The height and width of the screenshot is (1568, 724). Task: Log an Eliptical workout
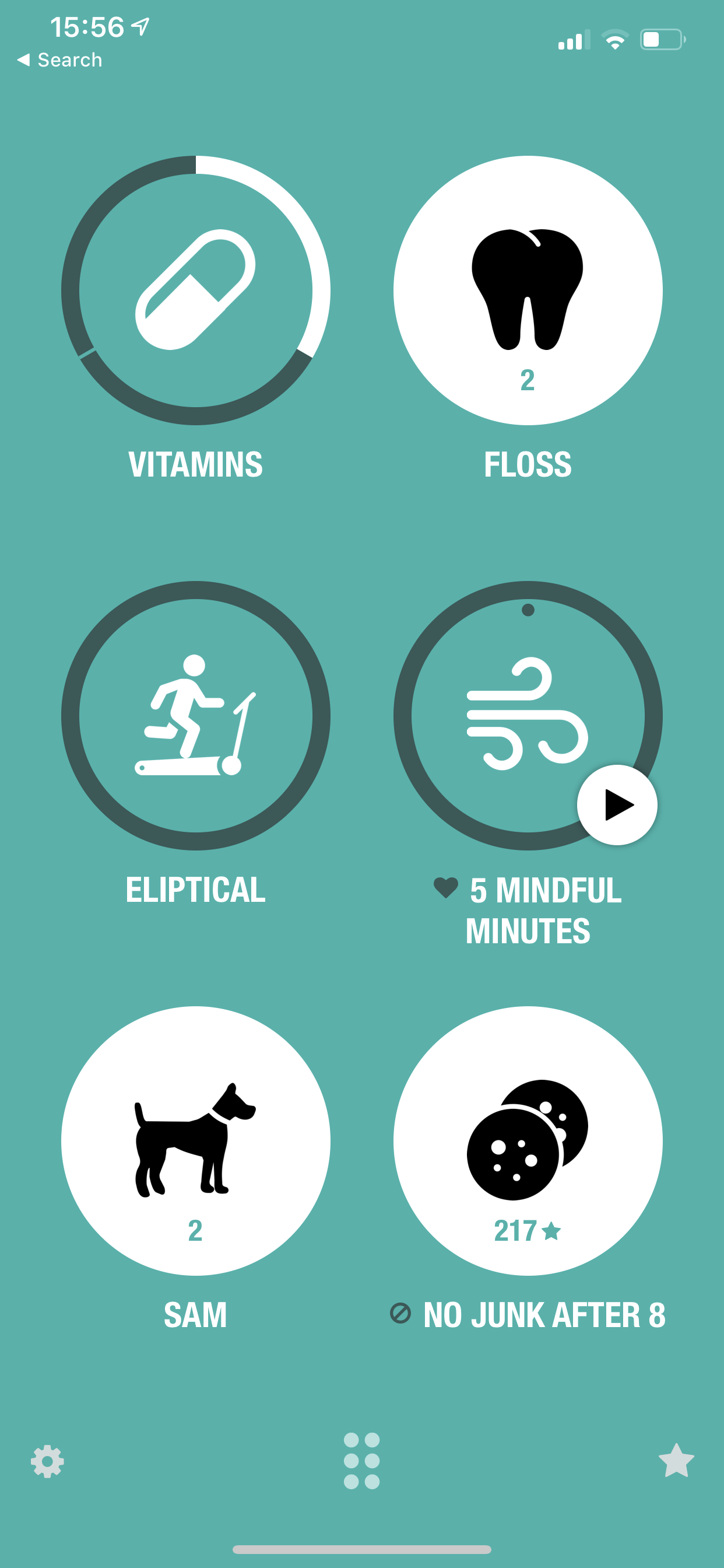[195, 715]
